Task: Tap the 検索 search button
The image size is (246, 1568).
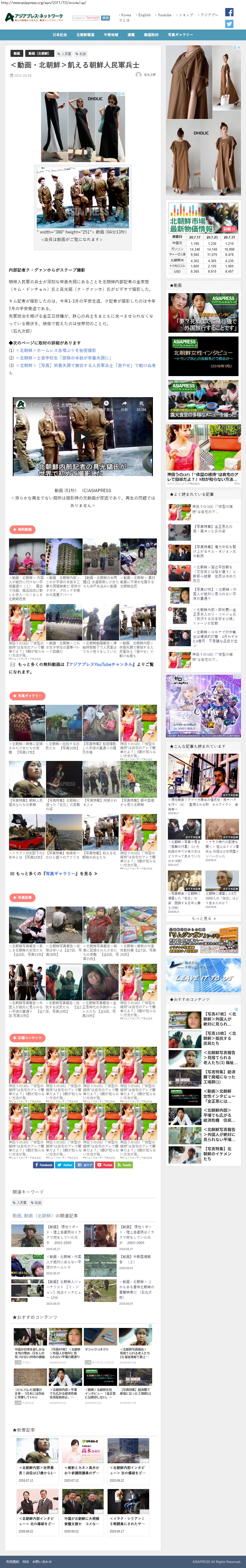Action: (105, 18)
